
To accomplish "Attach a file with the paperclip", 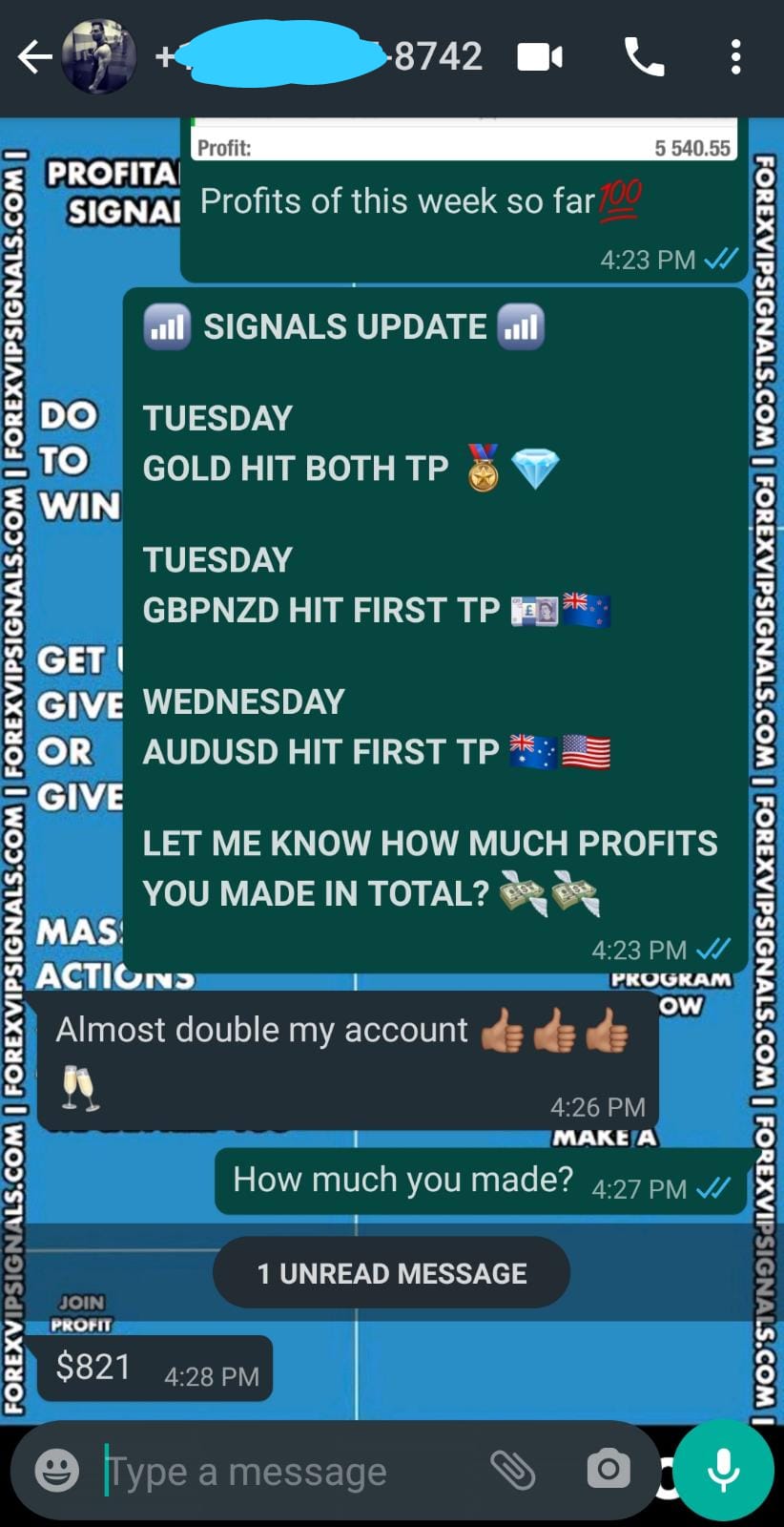I will point(513,1470).
